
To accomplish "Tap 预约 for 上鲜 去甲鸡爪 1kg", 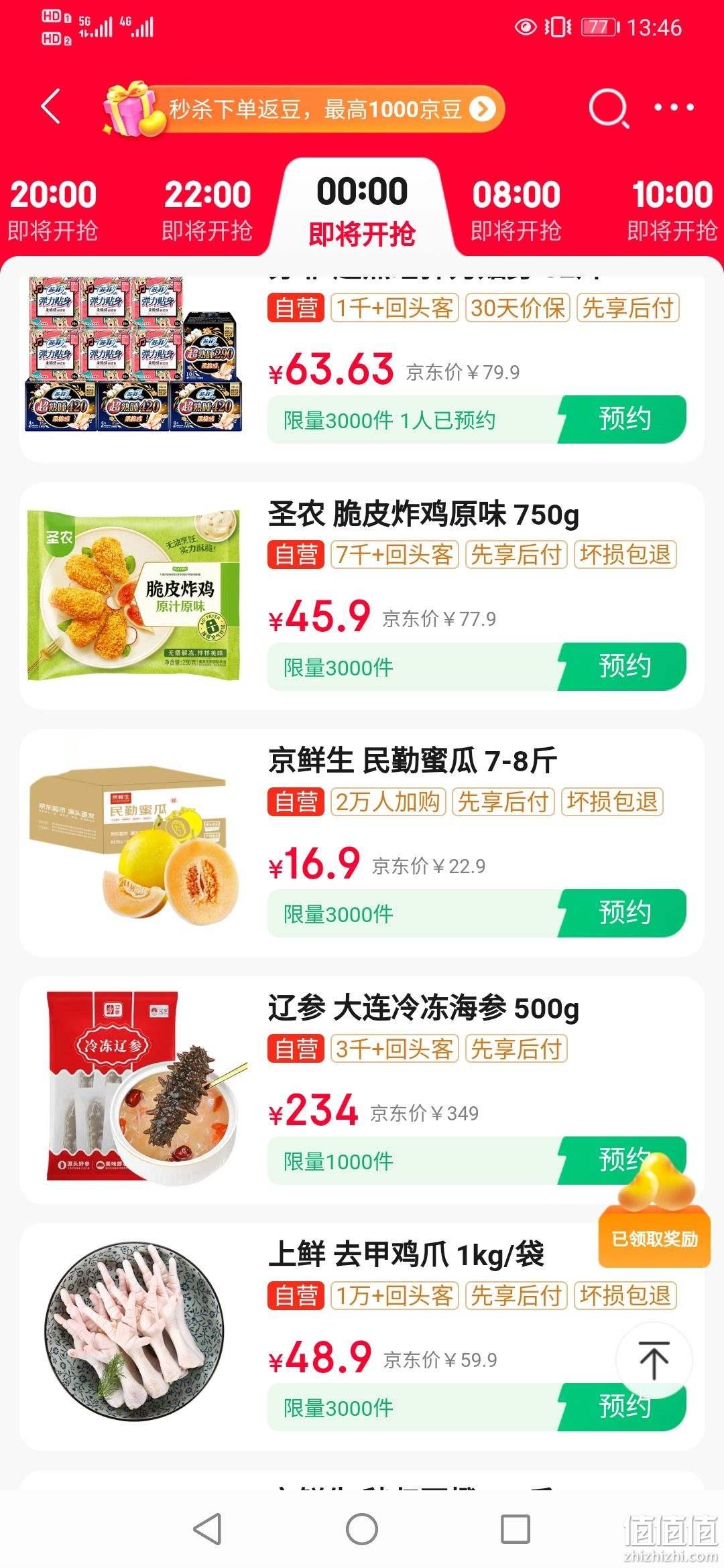I will pos(623,1407).
